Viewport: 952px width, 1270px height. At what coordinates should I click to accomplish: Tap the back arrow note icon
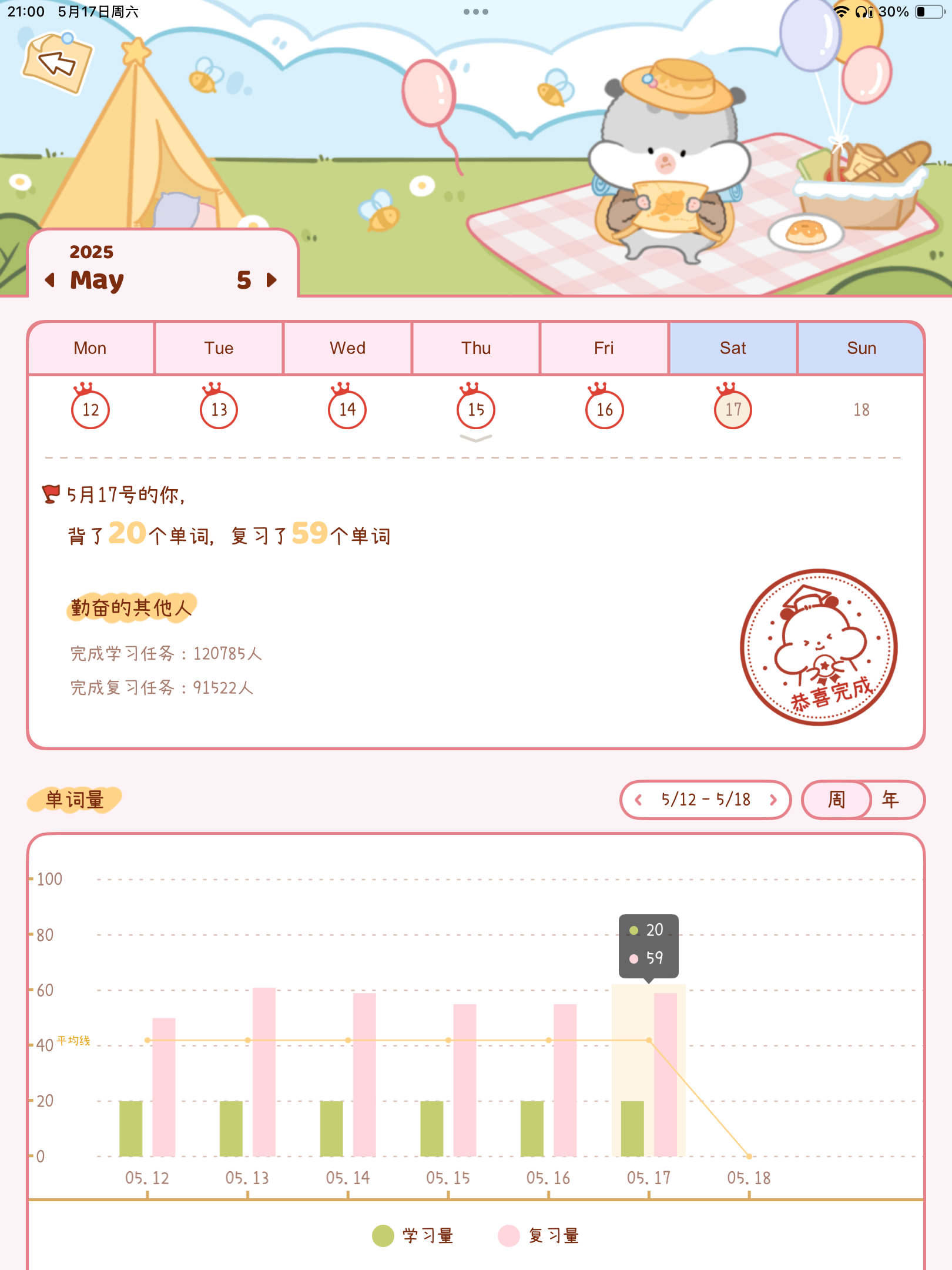pos(57,62)
